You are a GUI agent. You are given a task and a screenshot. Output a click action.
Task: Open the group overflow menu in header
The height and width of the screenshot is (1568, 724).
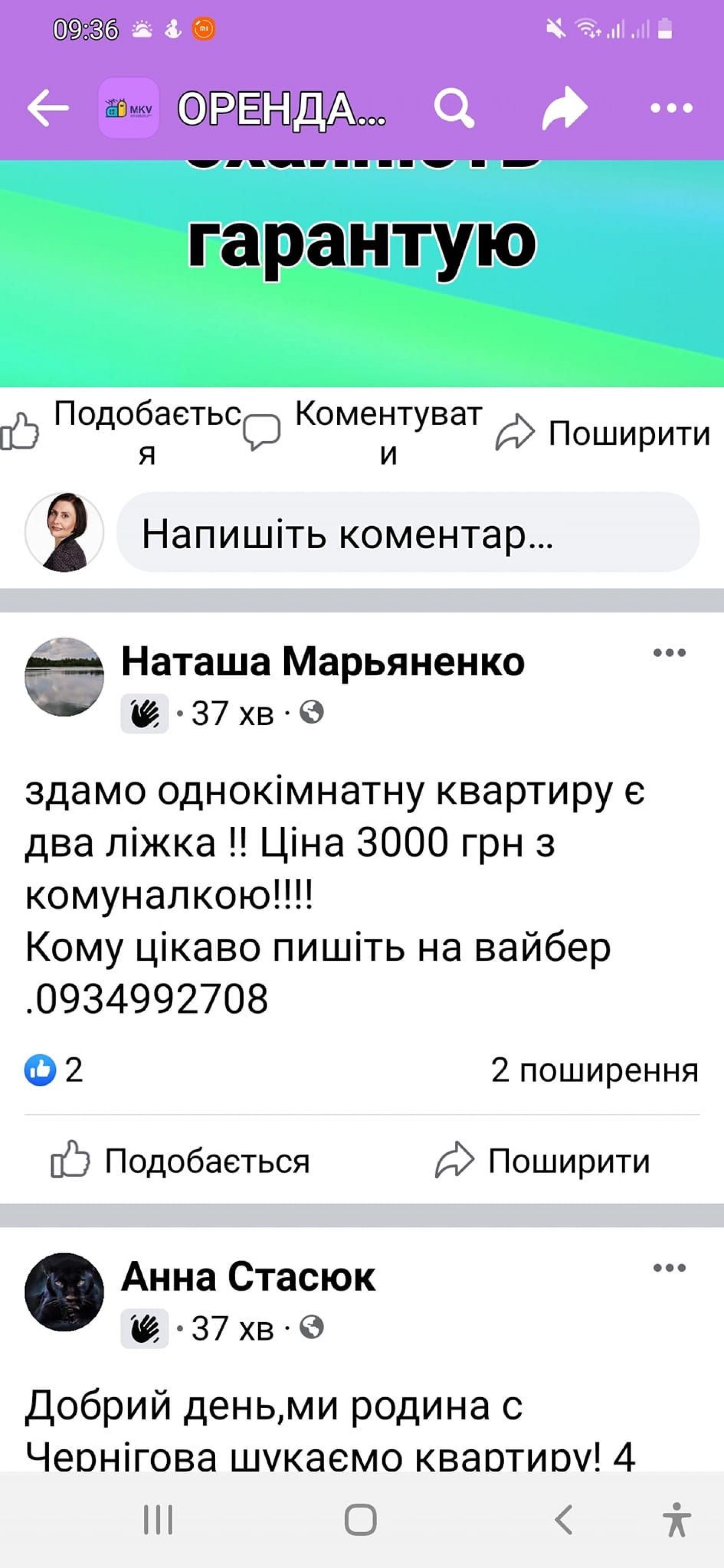pyautogui.click(x=671, y=109)
